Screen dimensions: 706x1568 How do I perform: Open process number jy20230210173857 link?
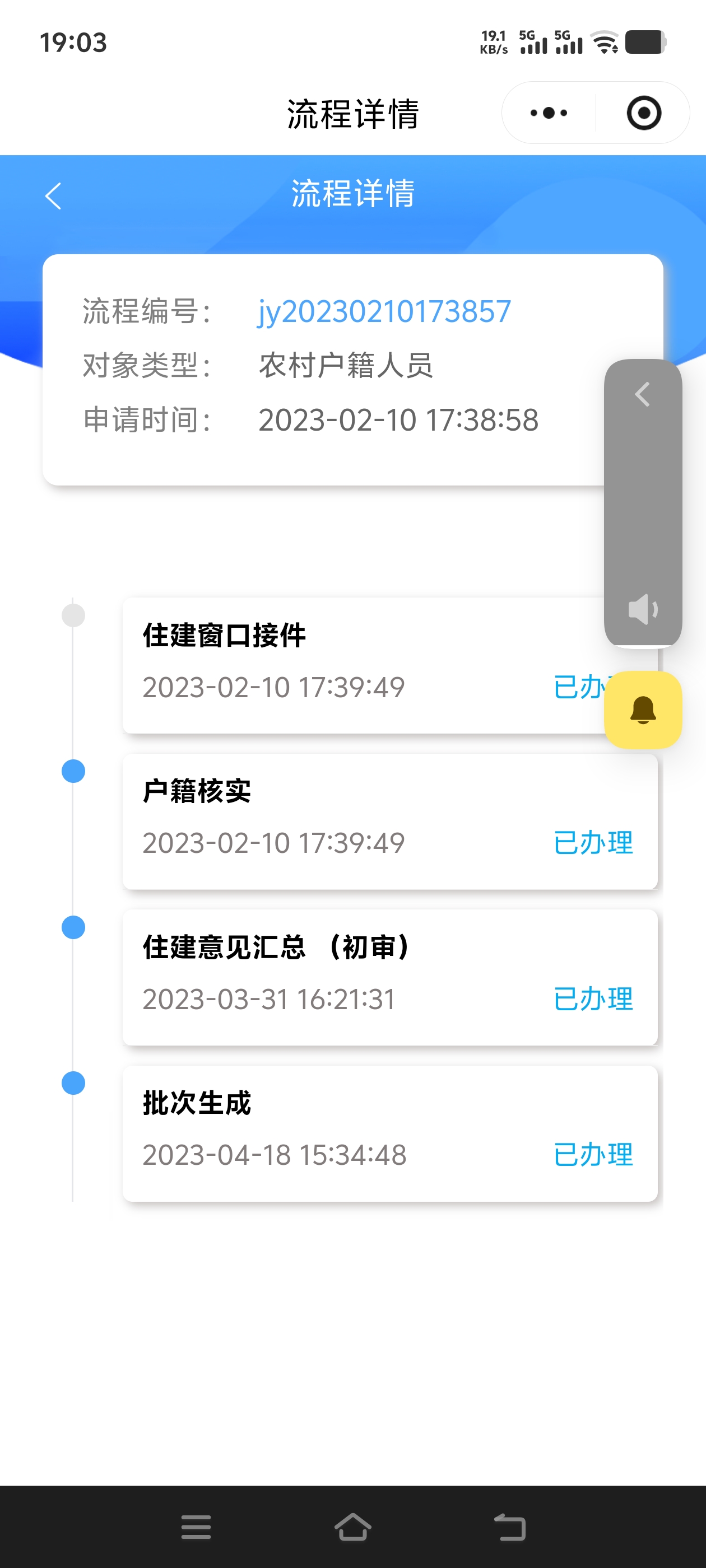[384, 312]
